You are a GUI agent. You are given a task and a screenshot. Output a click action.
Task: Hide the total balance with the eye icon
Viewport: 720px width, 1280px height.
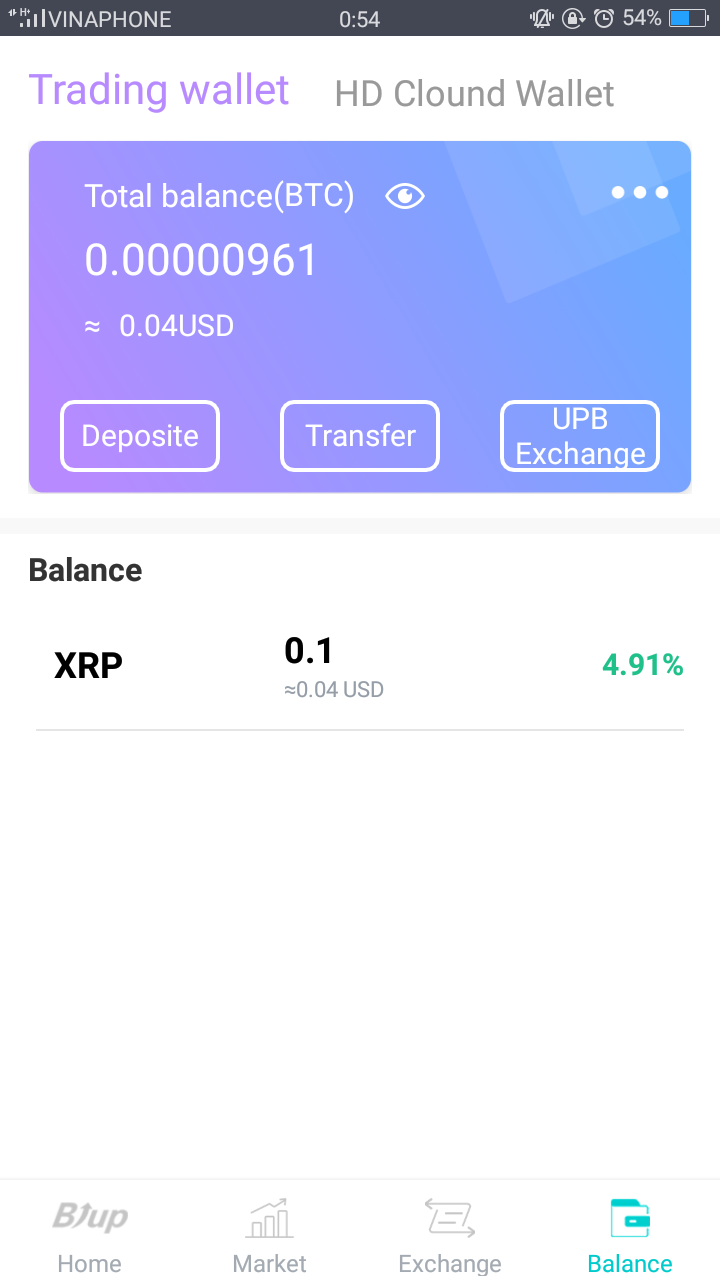tap(405, 196)
